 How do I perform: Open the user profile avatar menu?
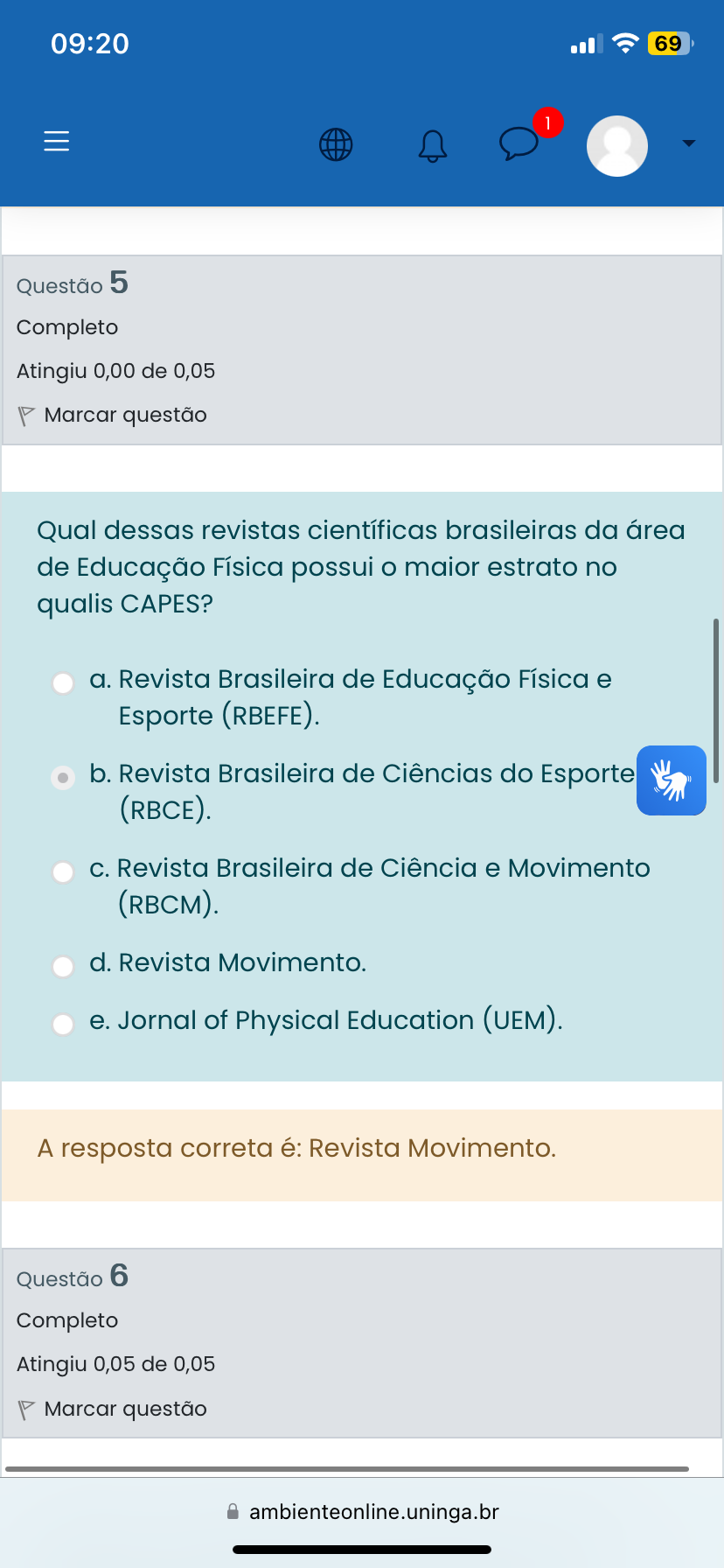click(617, 146)
